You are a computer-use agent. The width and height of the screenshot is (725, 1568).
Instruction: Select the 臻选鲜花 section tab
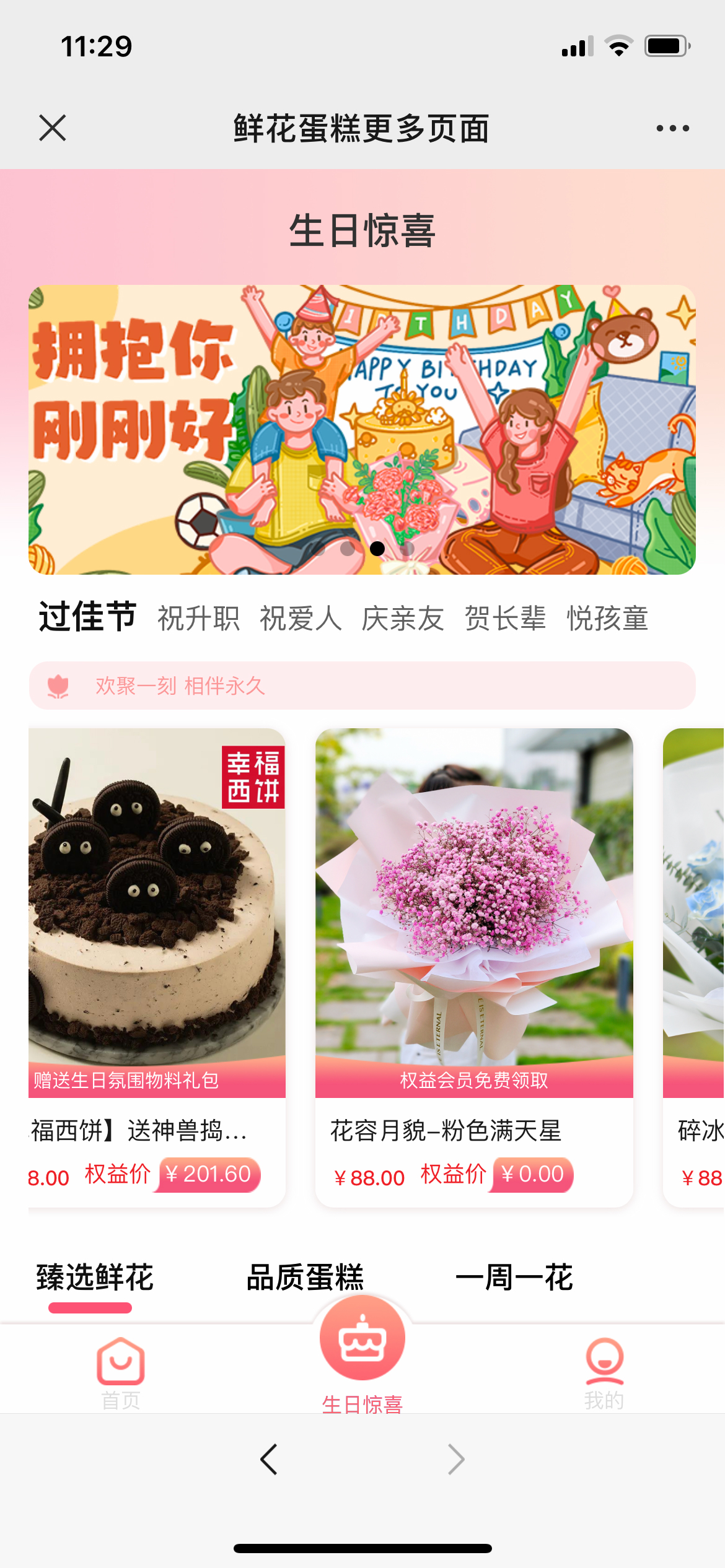click(94, 1278)
